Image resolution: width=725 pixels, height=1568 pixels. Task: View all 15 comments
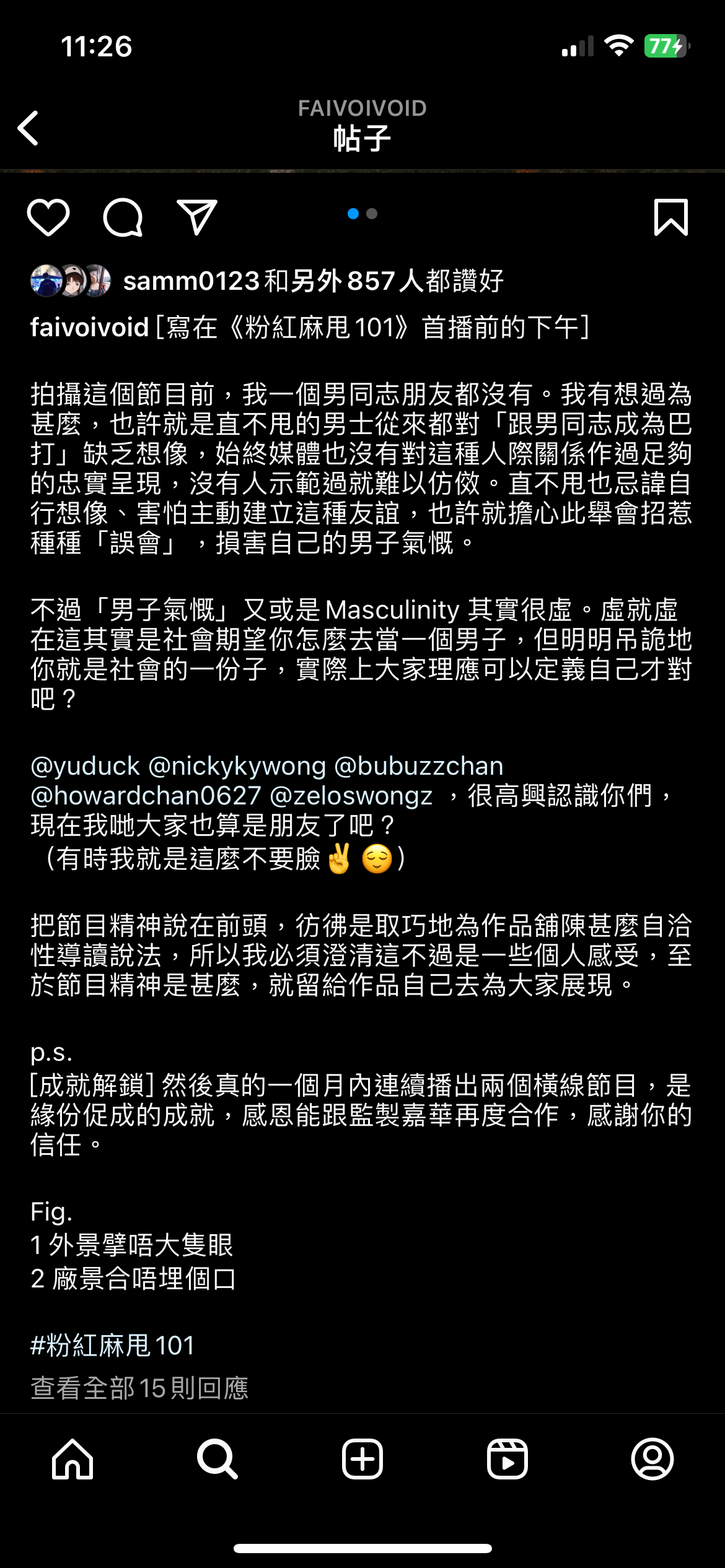pos(140,1388)
